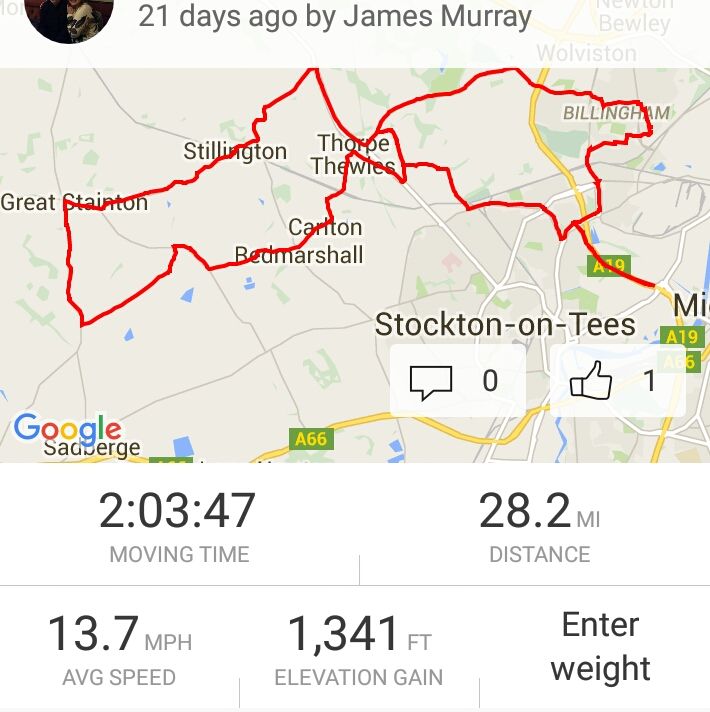This screenshot has width=710, height=712.
Task: Give kudos with the thumbs-up button
Action: (x=616, y=381)
